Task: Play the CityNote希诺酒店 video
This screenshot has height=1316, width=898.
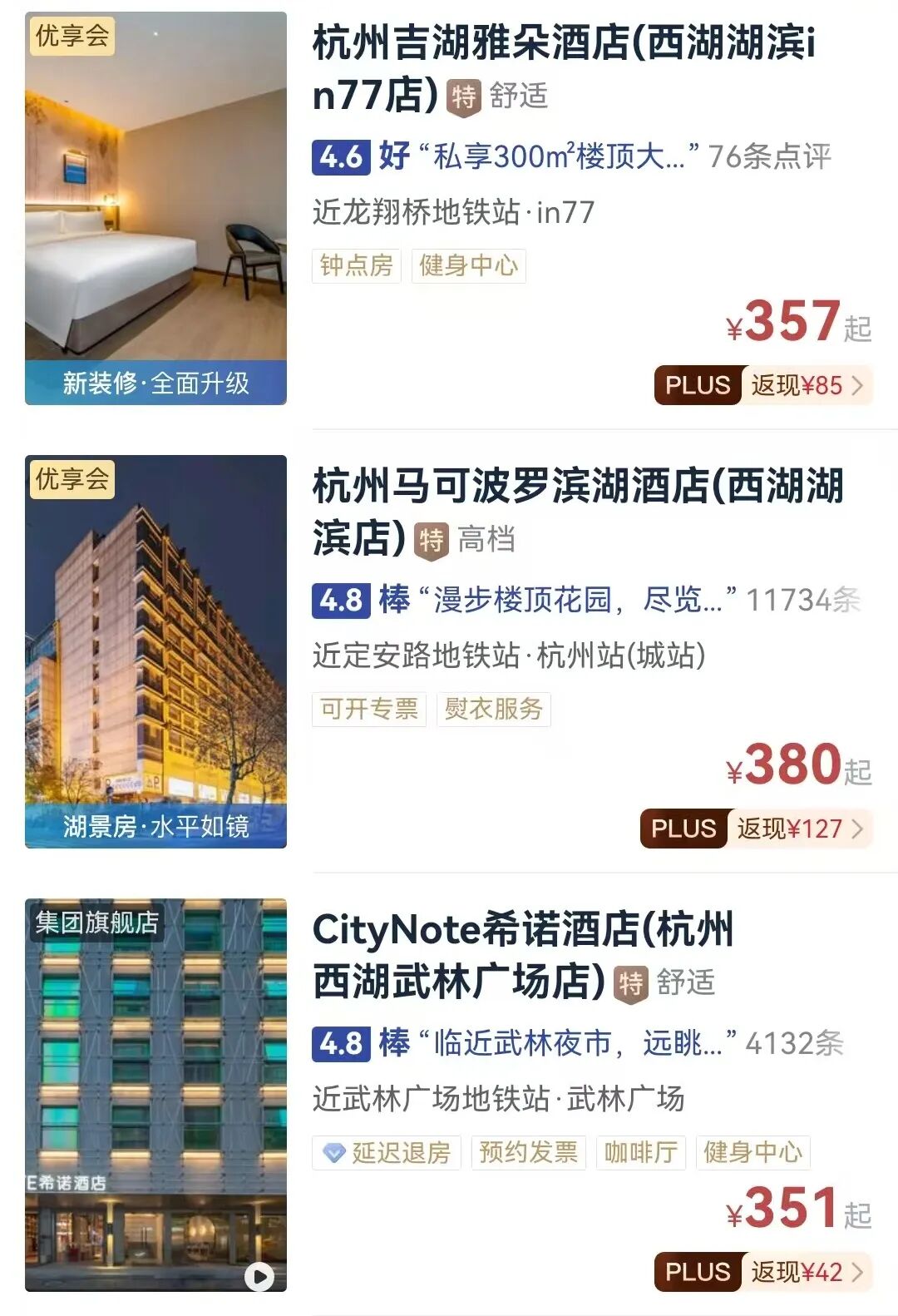Action: pyautogui.click(x=259, y=1275)
